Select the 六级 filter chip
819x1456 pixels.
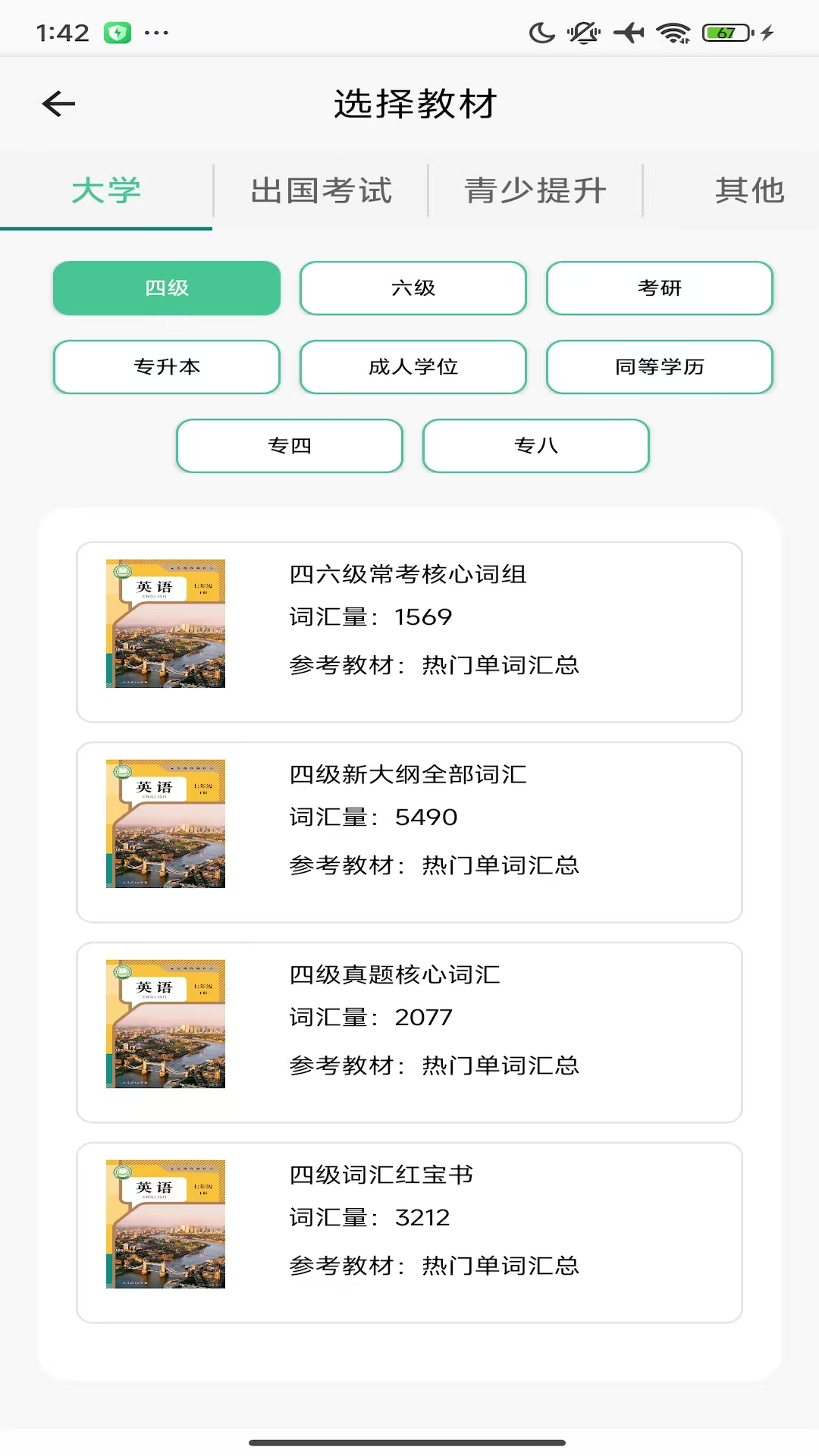[413, 288]
